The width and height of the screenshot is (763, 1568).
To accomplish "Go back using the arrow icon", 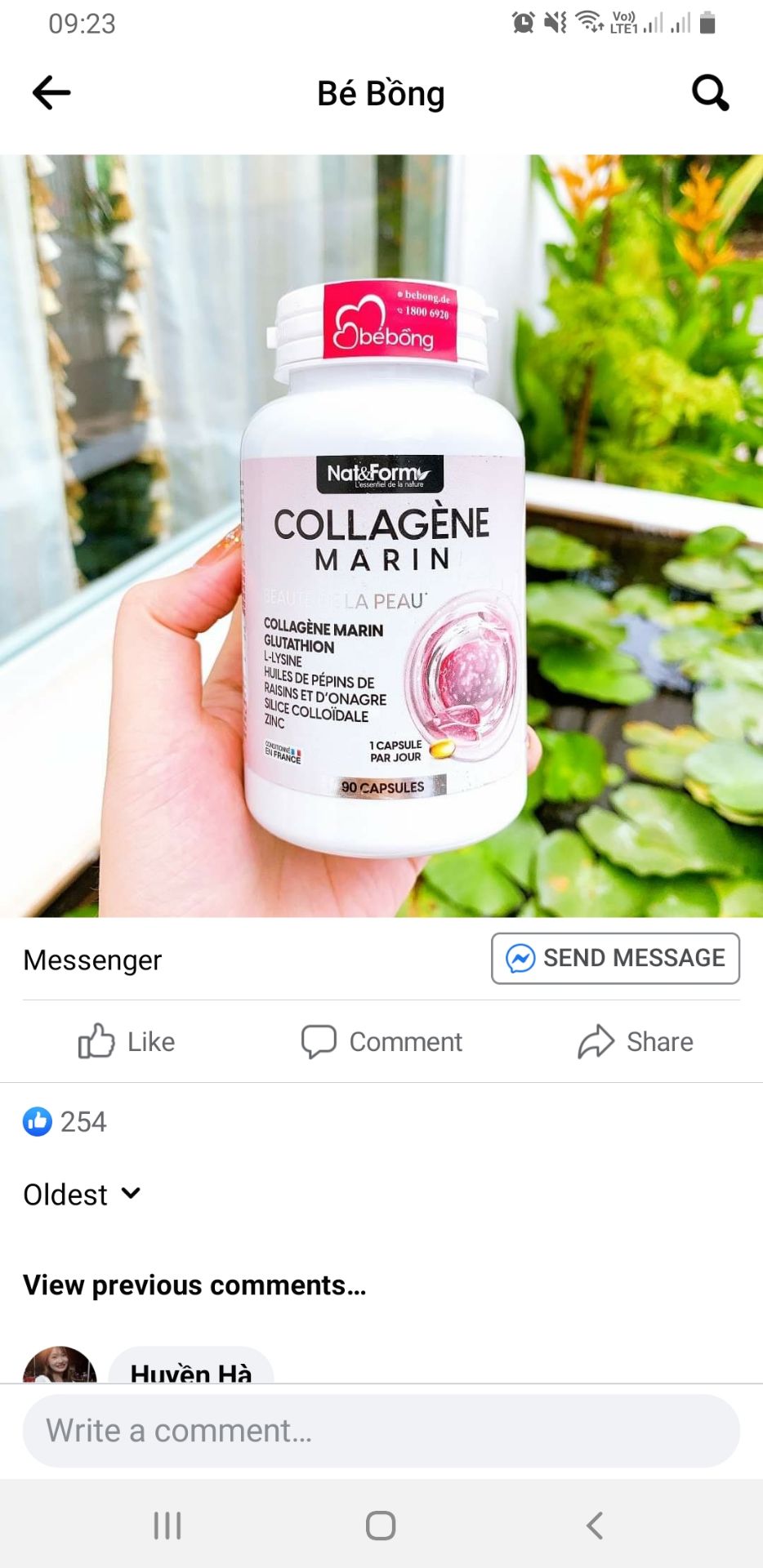I will 51,92.
